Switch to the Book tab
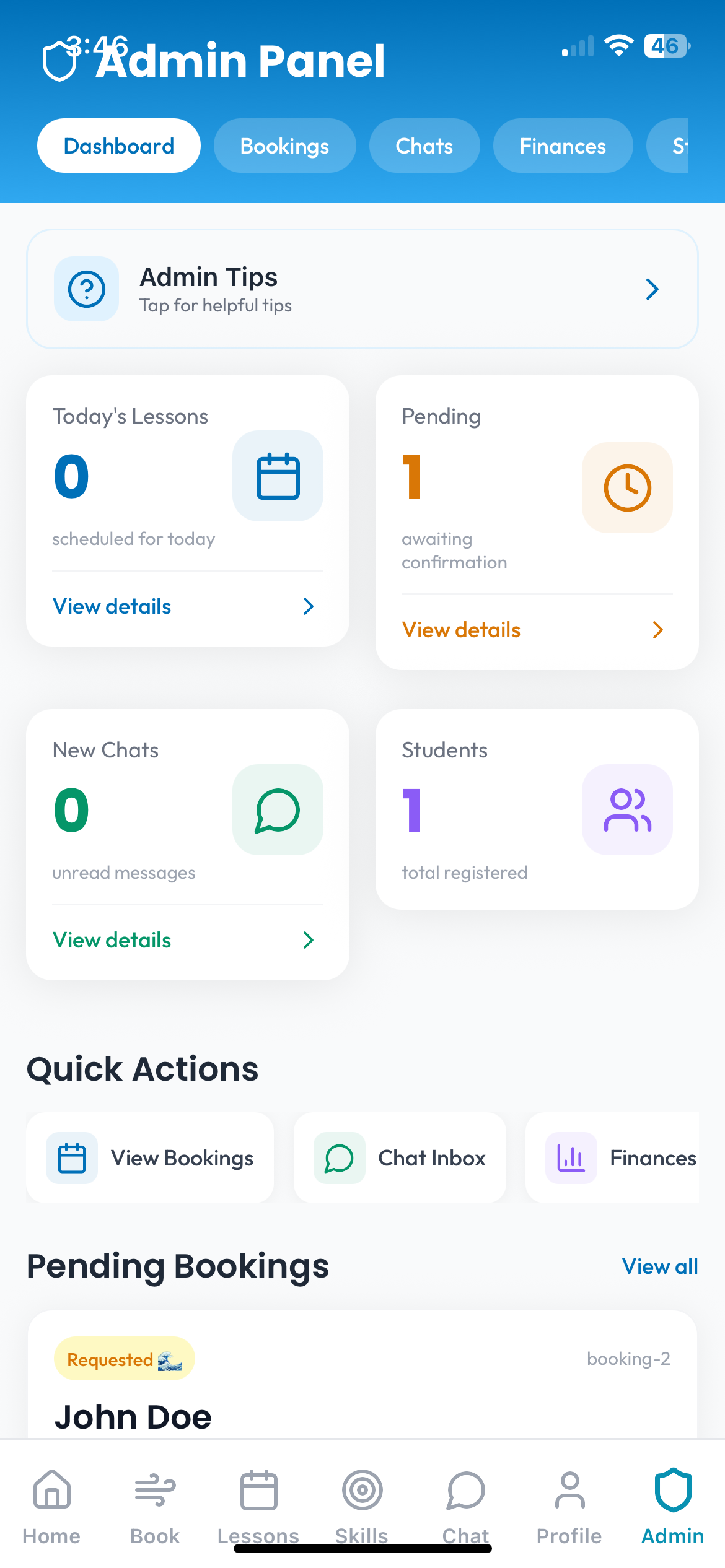This screenshot has height=1568, width=725. (155, 1506)
